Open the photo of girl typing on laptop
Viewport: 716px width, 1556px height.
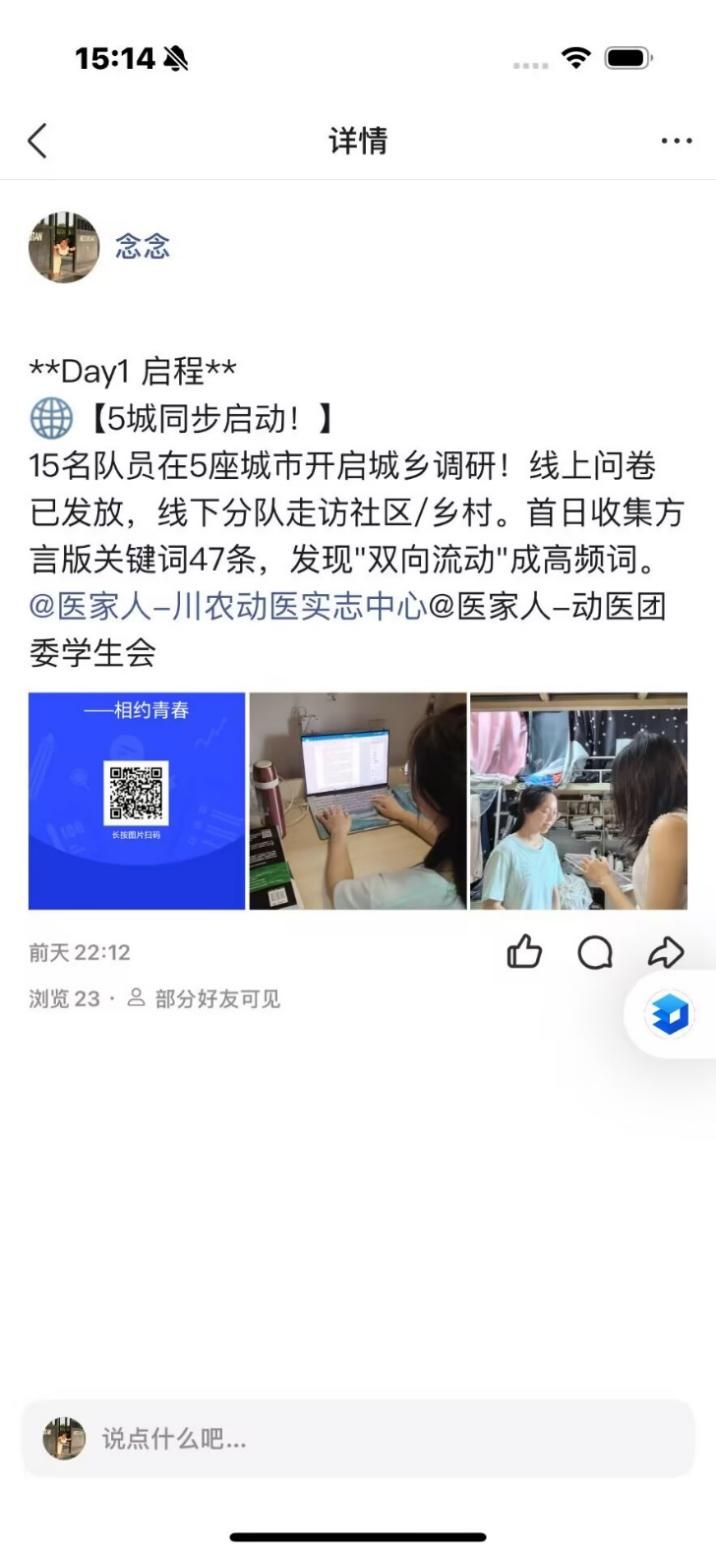point(358,800)
